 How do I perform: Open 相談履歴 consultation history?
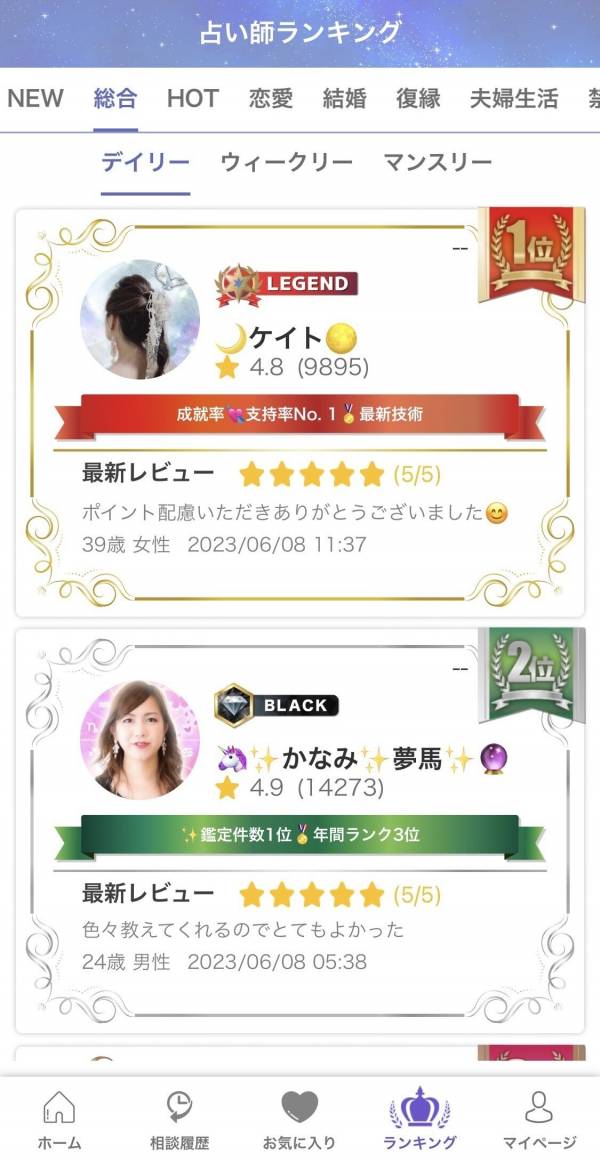point(179,1120)
